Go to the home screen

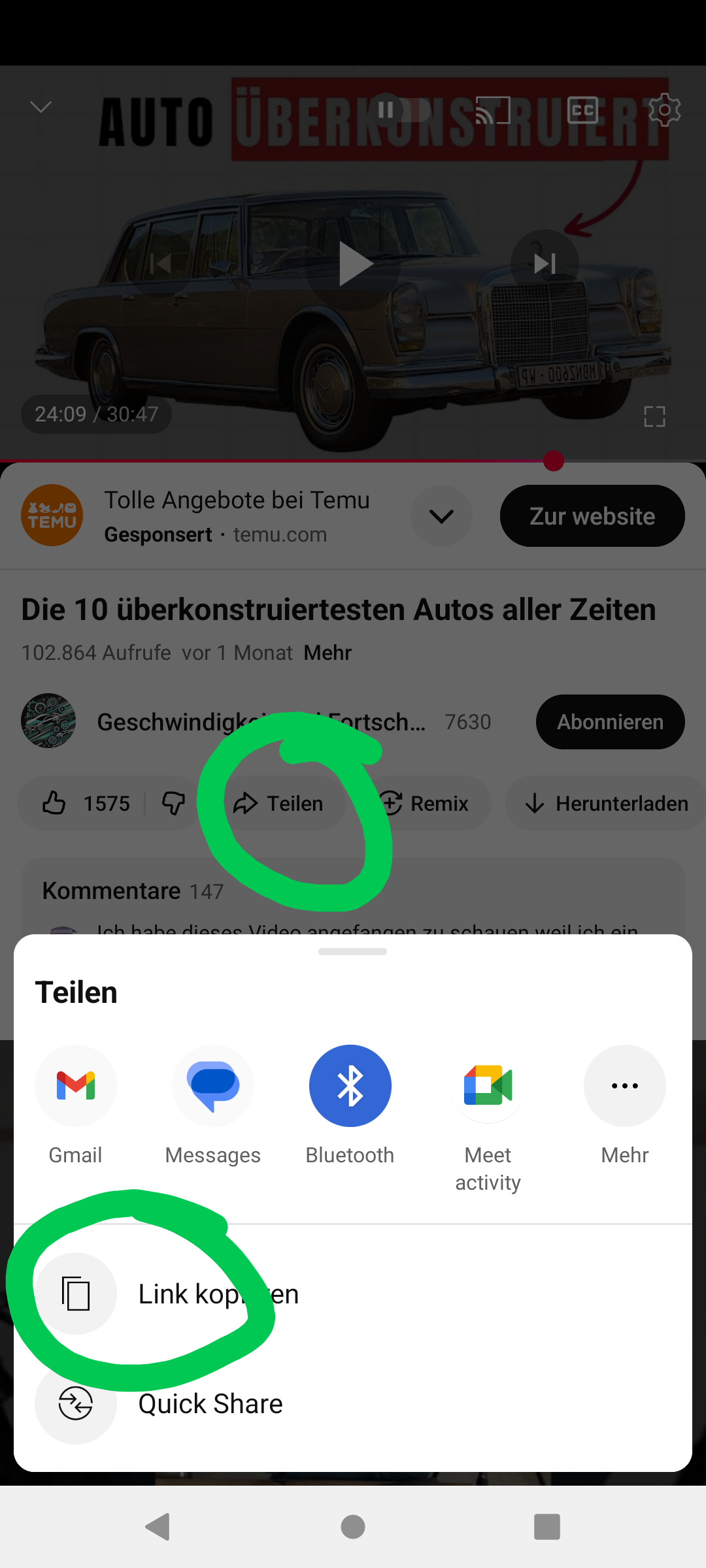[x=353, y=1527]
